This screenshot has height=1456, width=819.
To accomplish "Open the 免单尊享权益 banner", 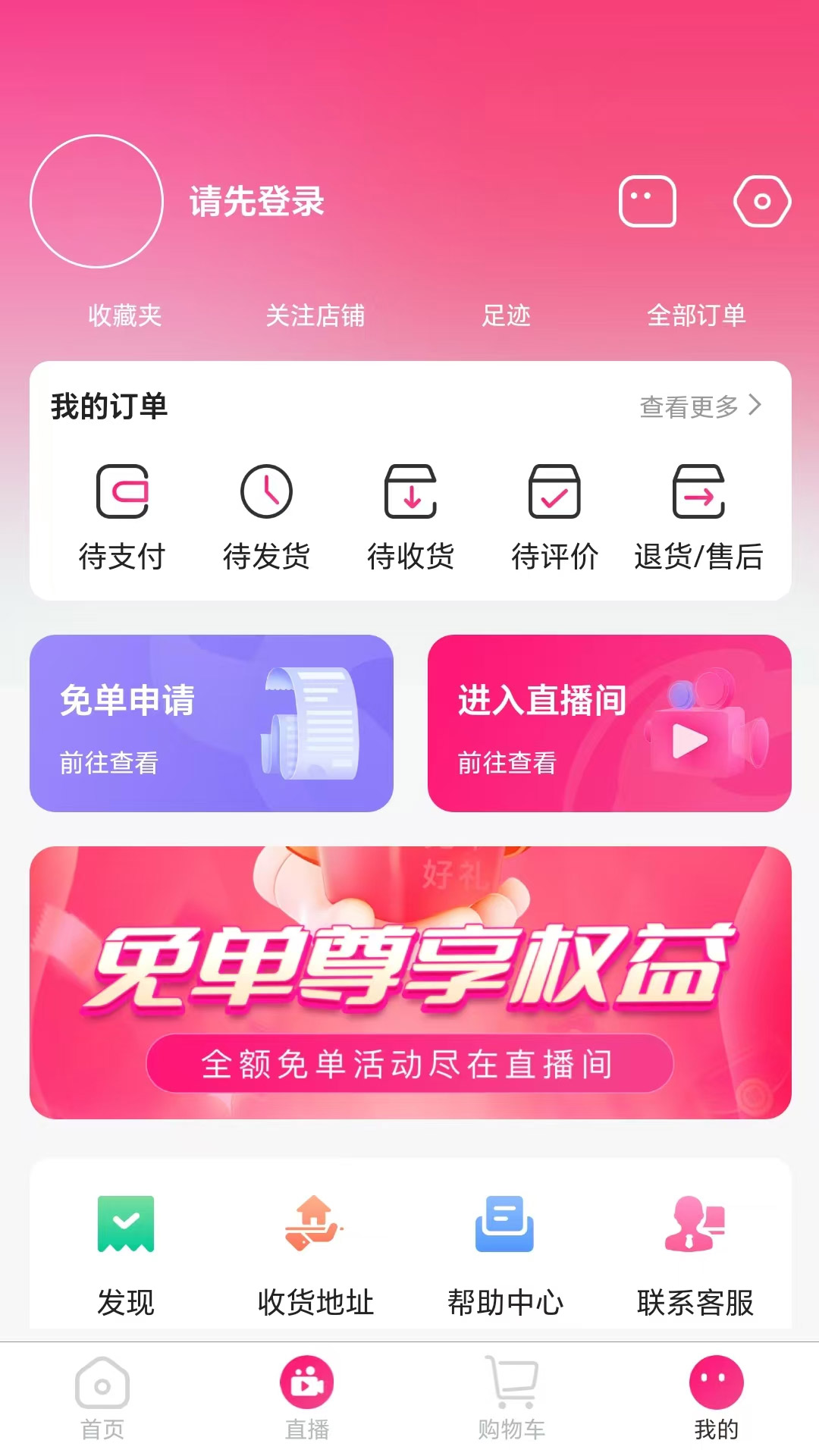I will point(410,982).
